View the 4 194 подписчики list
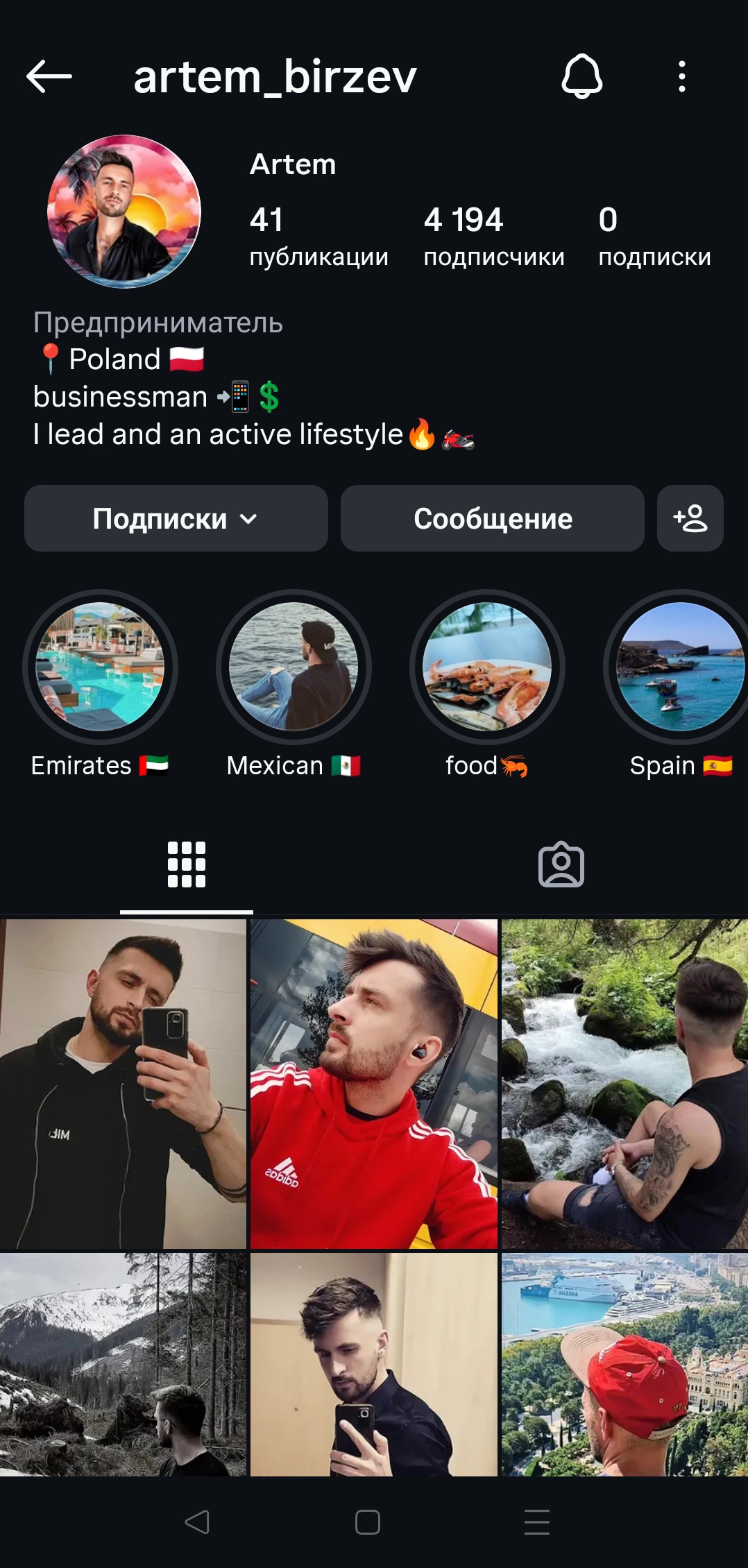The width and height of the screenshot is (748, 1568). coord(494,237)
